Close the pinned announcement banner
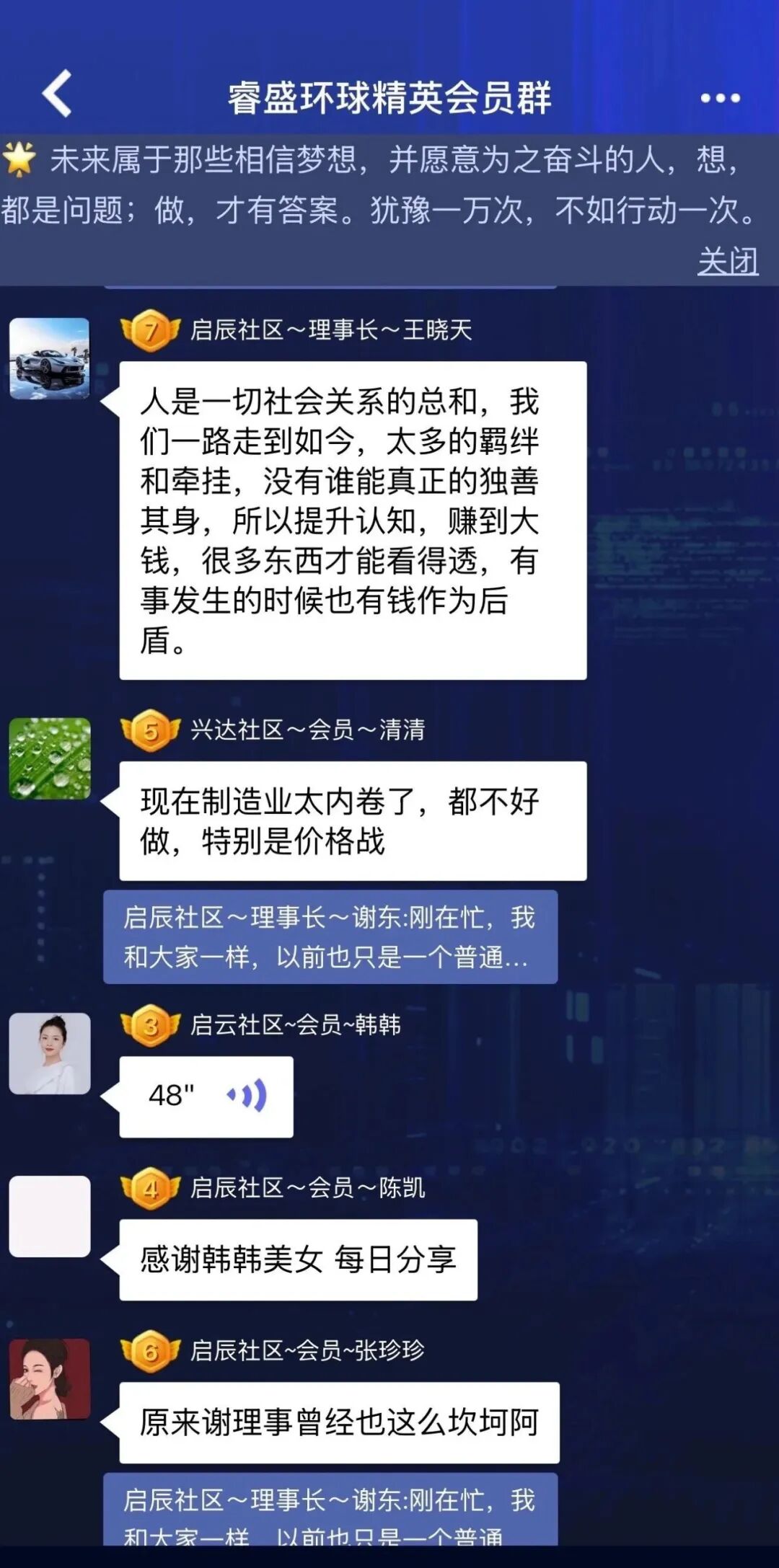 [x=727, y=261]
